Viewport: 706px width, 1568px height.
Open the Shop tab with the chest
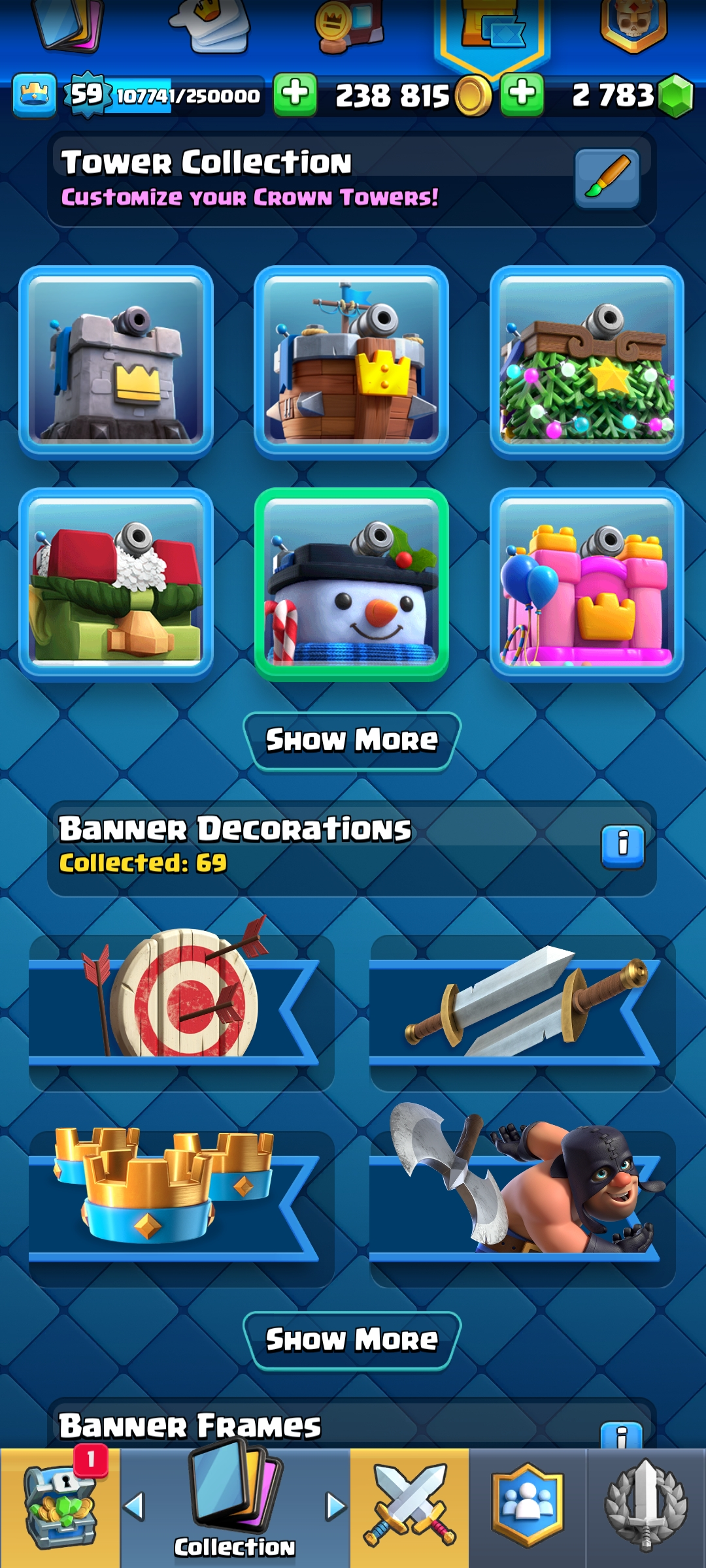point(60,1506)
